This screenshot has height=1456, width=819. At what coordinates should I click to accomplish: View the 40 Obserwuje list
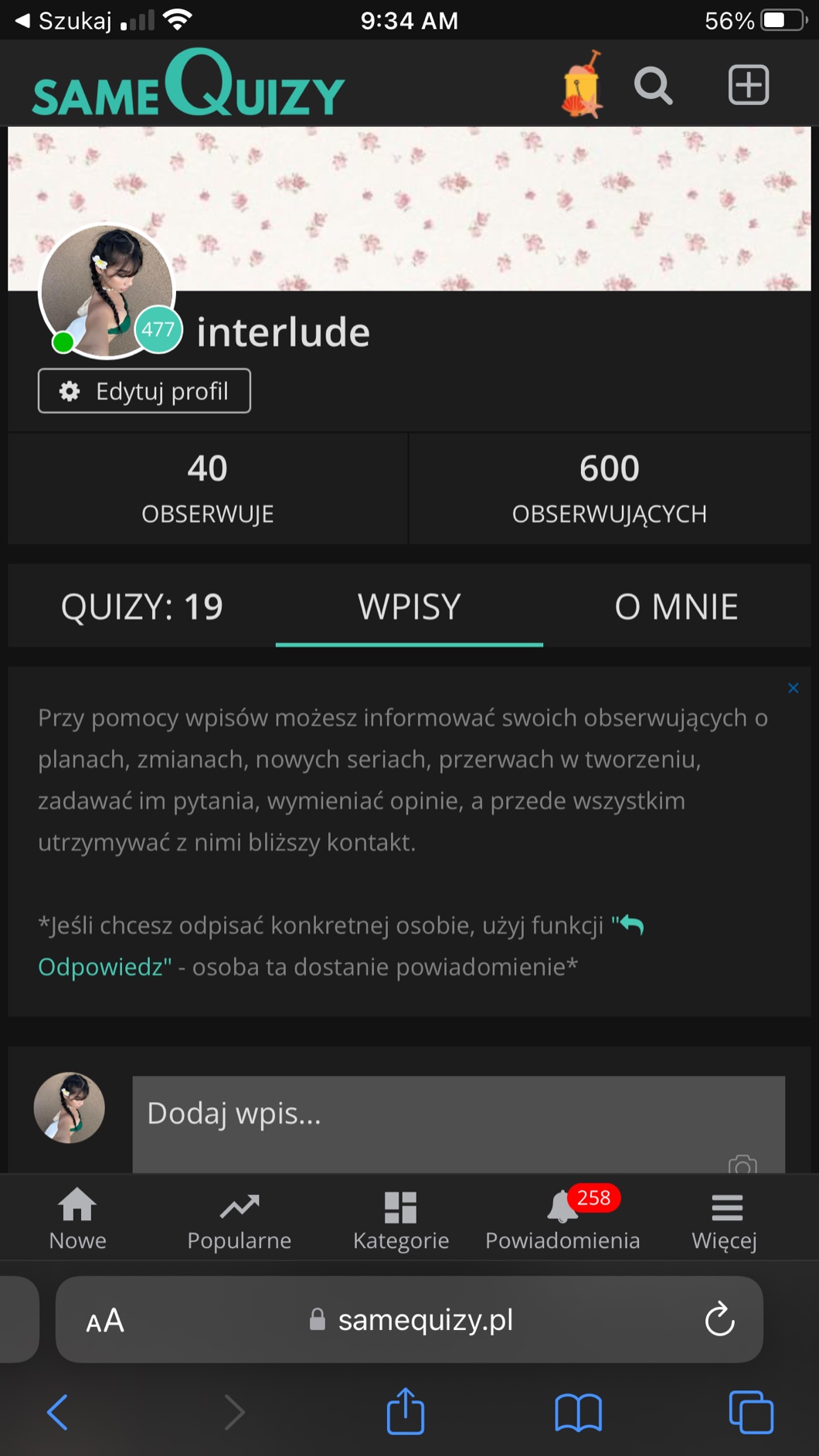(x=207, y=488)
